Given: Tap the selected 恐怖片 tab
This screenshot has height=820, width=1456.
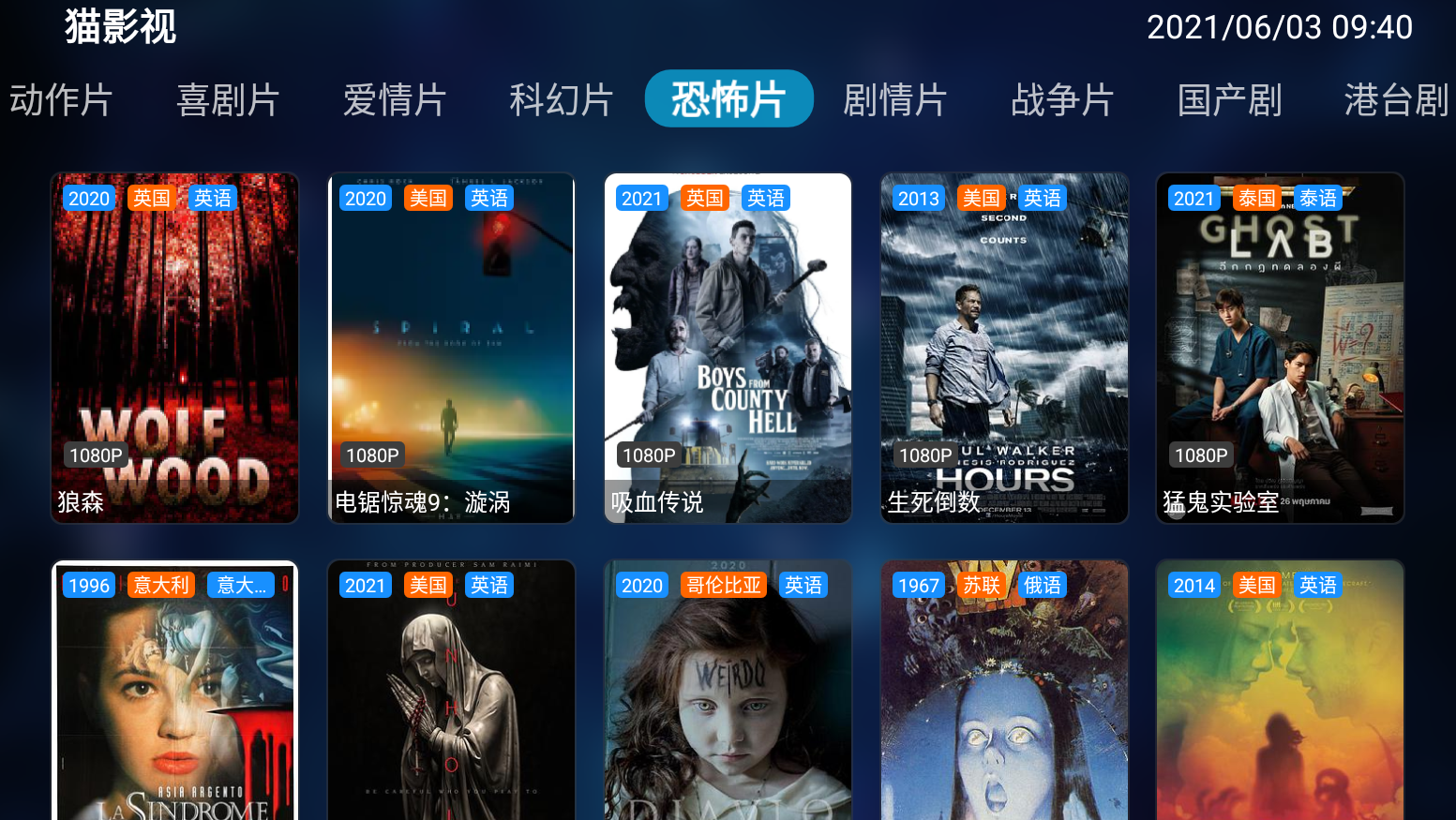Looking at the screenshot, I should [x=728, y=99].
